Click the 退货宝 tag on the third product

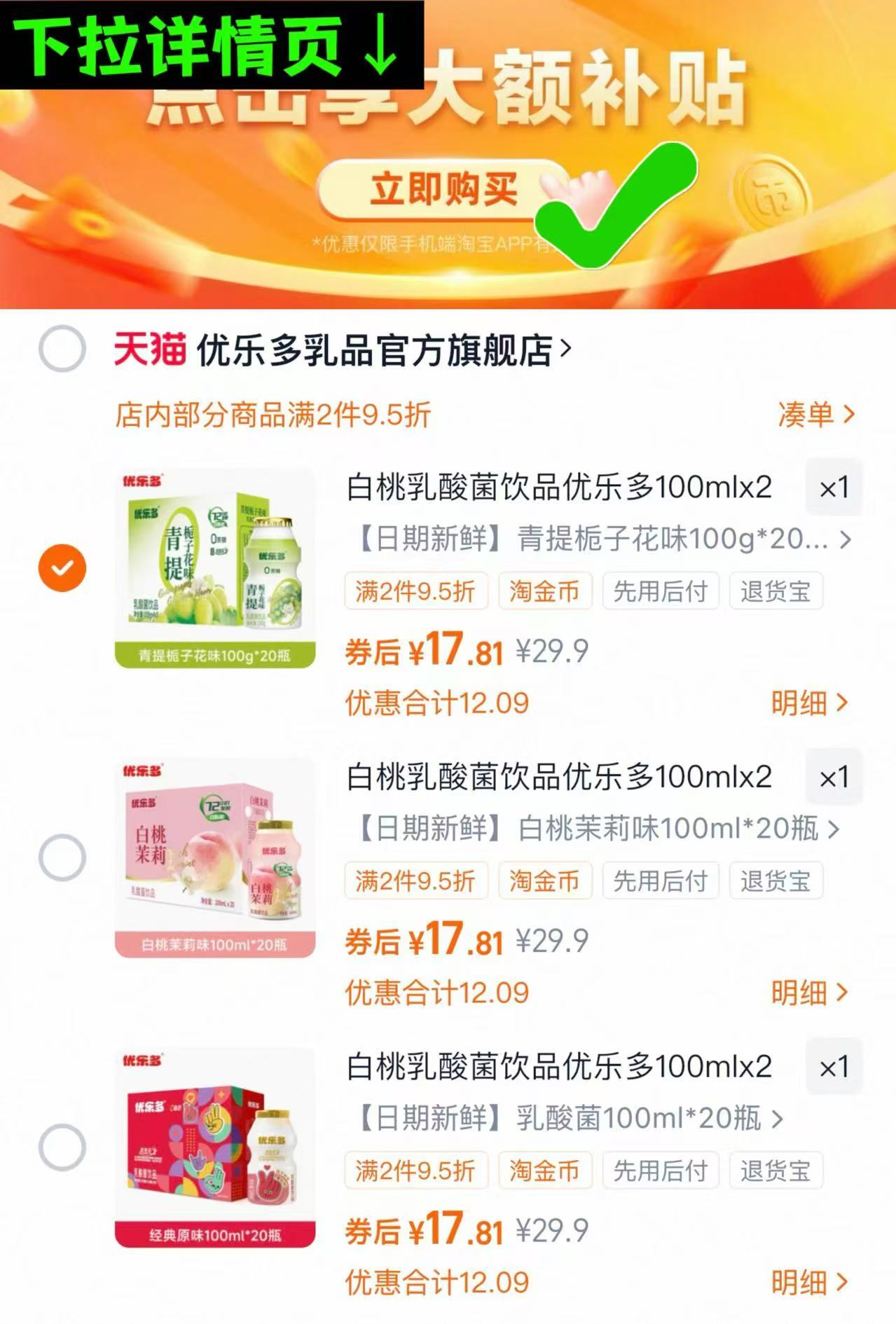pos(775,1170)
